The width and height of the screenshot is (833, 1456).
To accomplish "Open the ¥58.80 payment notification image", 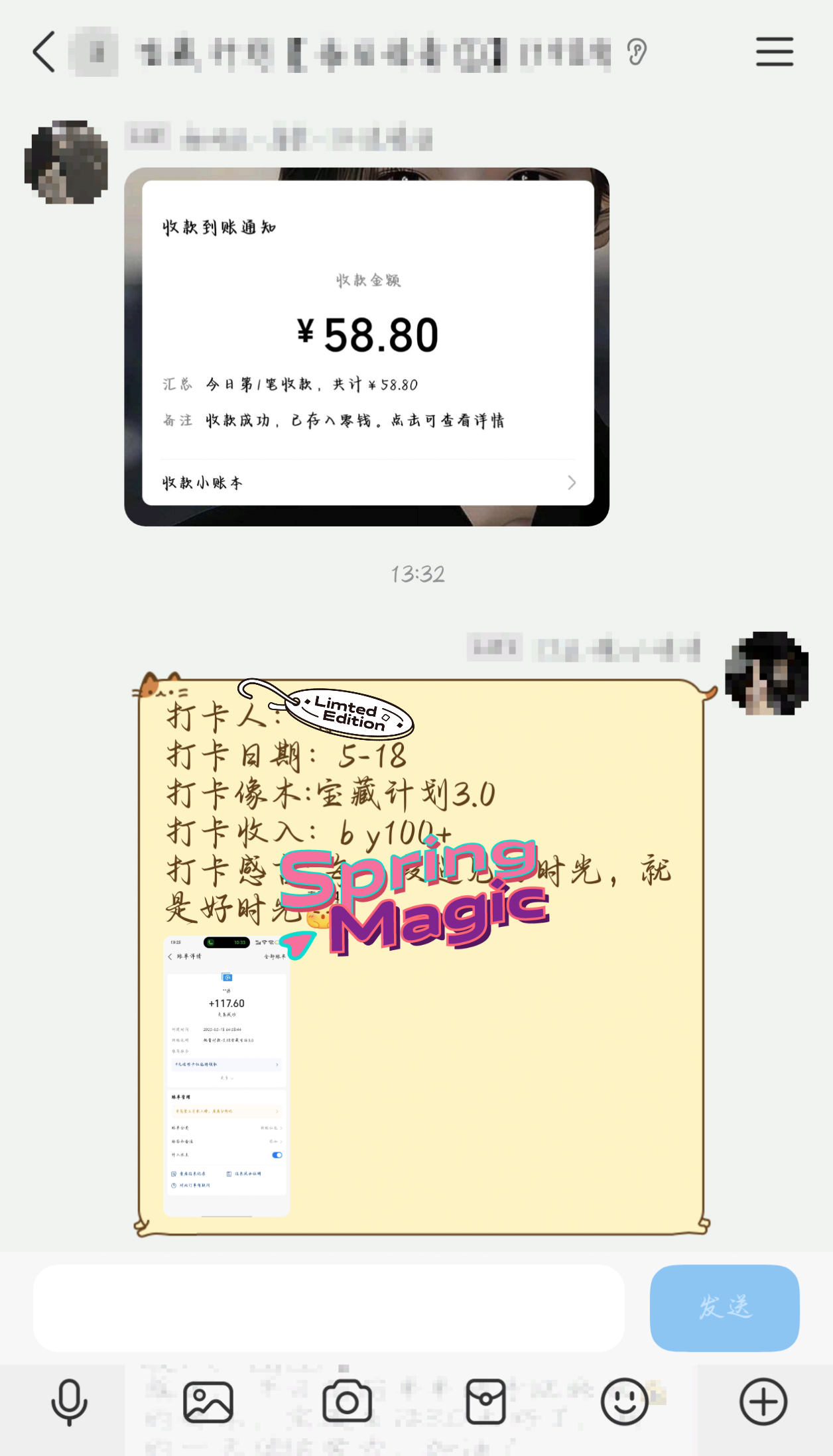I will coord(367,347).
